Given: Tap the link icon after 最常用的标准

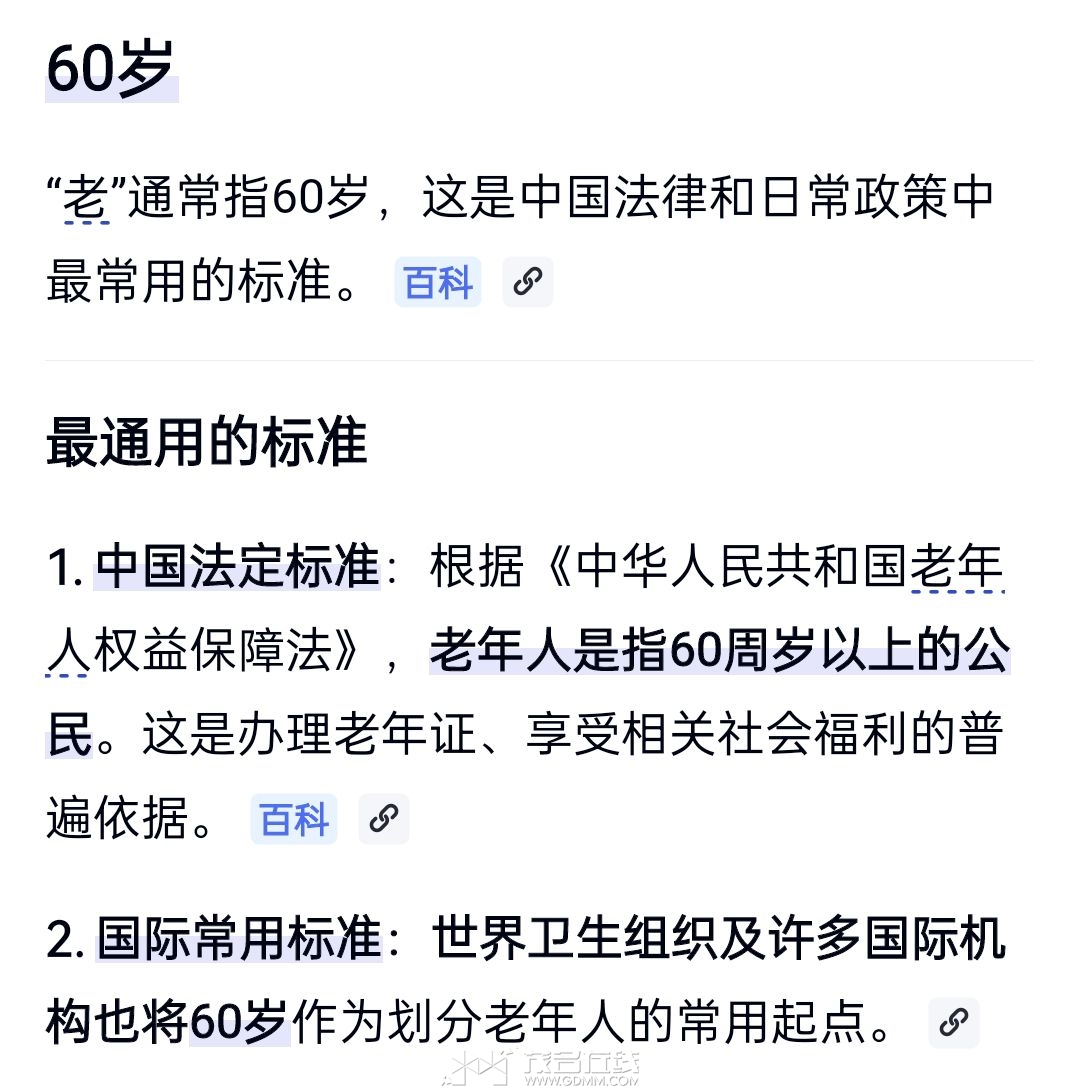Looking at the screenshot, I should (527, 283).
